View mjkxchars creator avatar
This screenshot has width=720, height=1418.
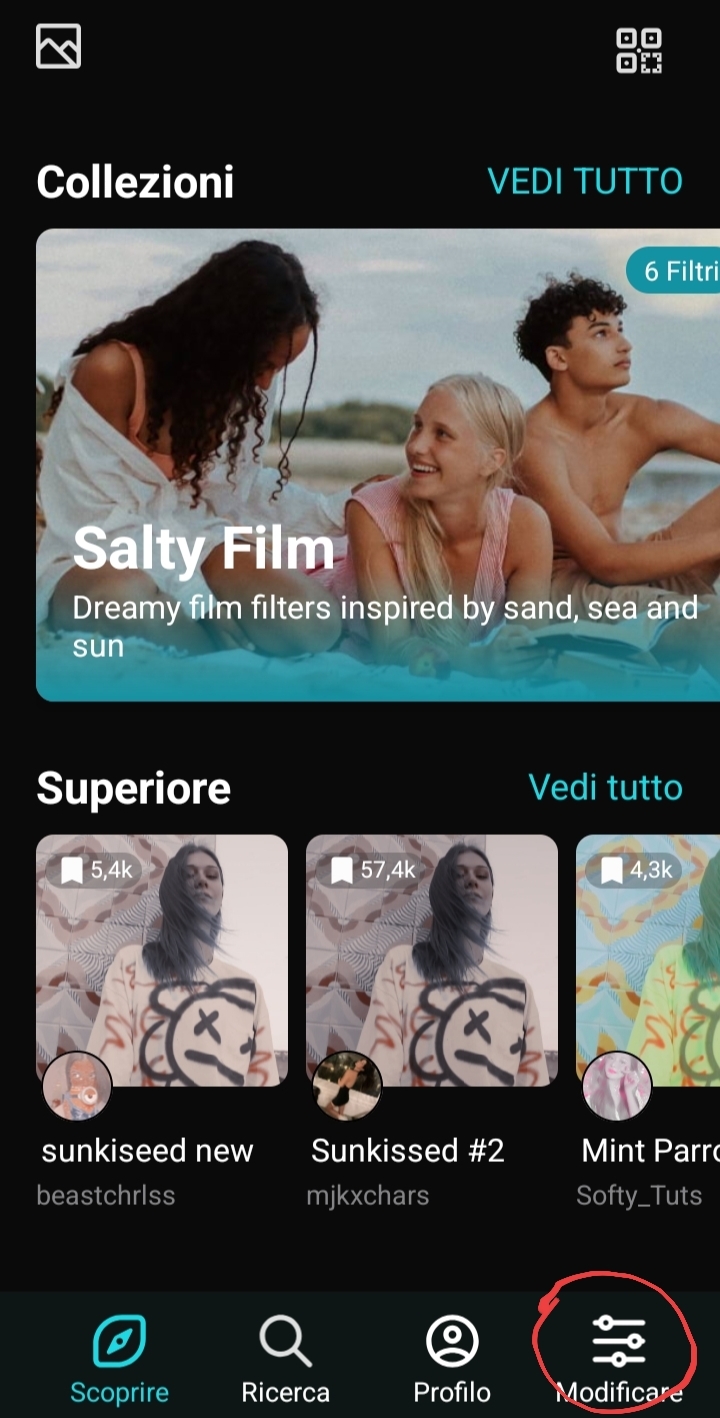(347, 1086)
